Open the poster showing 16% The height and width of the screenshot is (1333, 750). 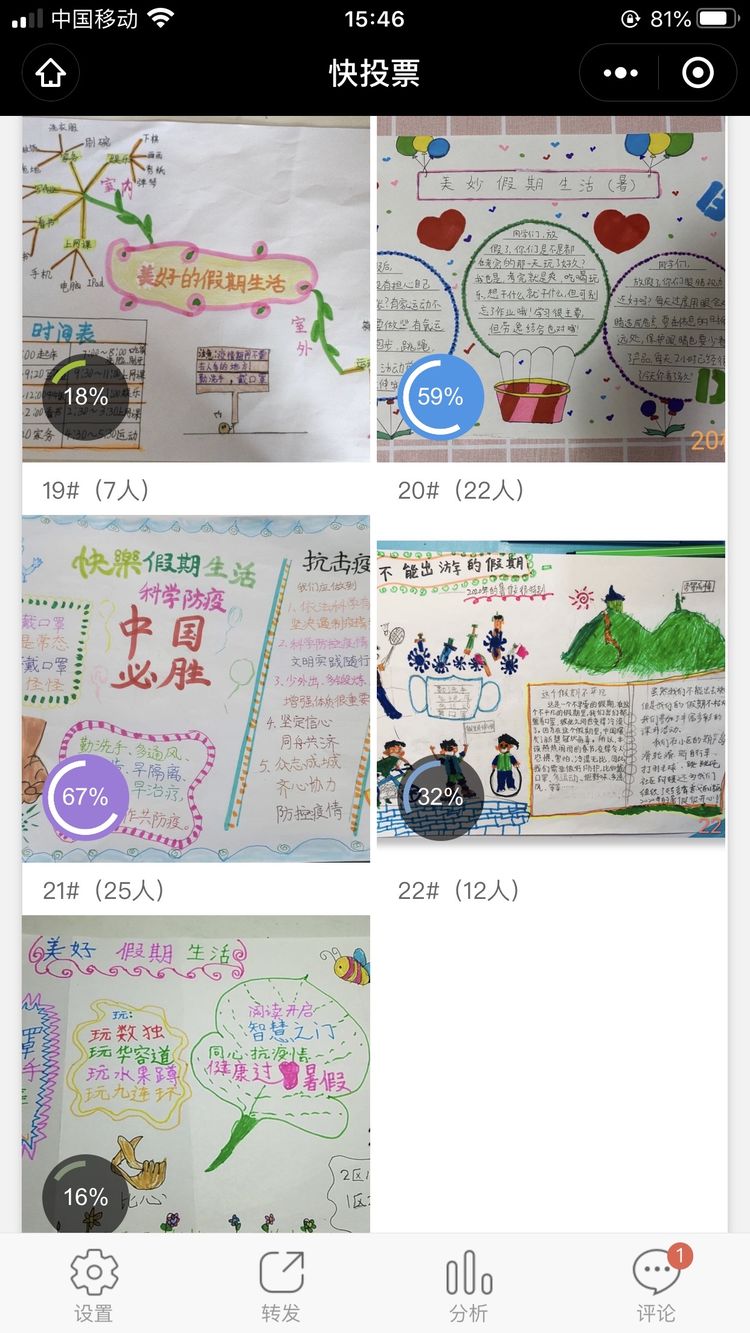pos(196,1074)
